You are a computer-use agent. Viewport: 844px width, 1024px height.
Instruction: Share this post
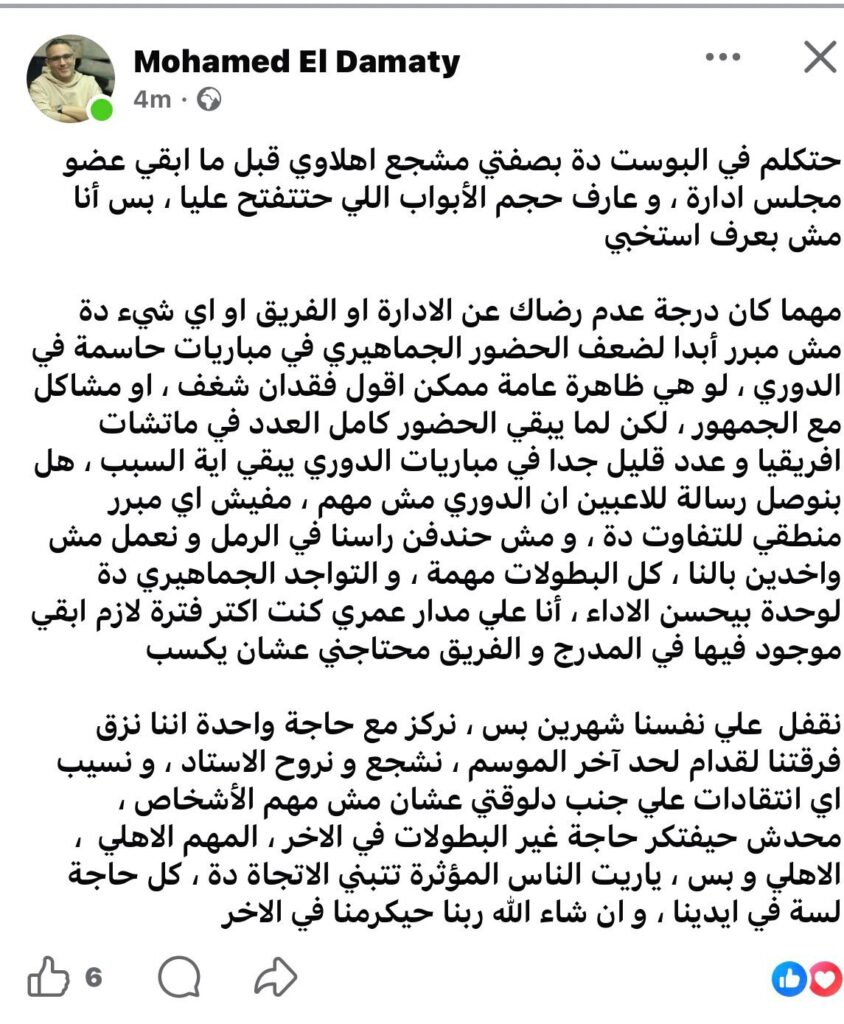click(275, 976)
